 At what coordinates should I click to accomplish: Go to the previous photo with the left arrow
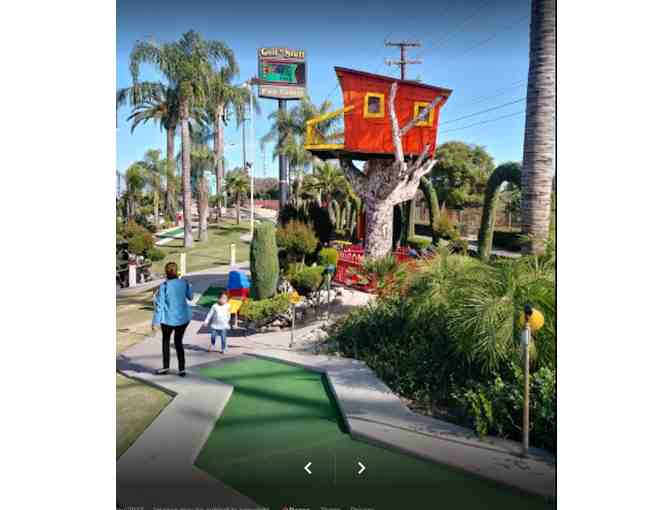click(308, 468)
